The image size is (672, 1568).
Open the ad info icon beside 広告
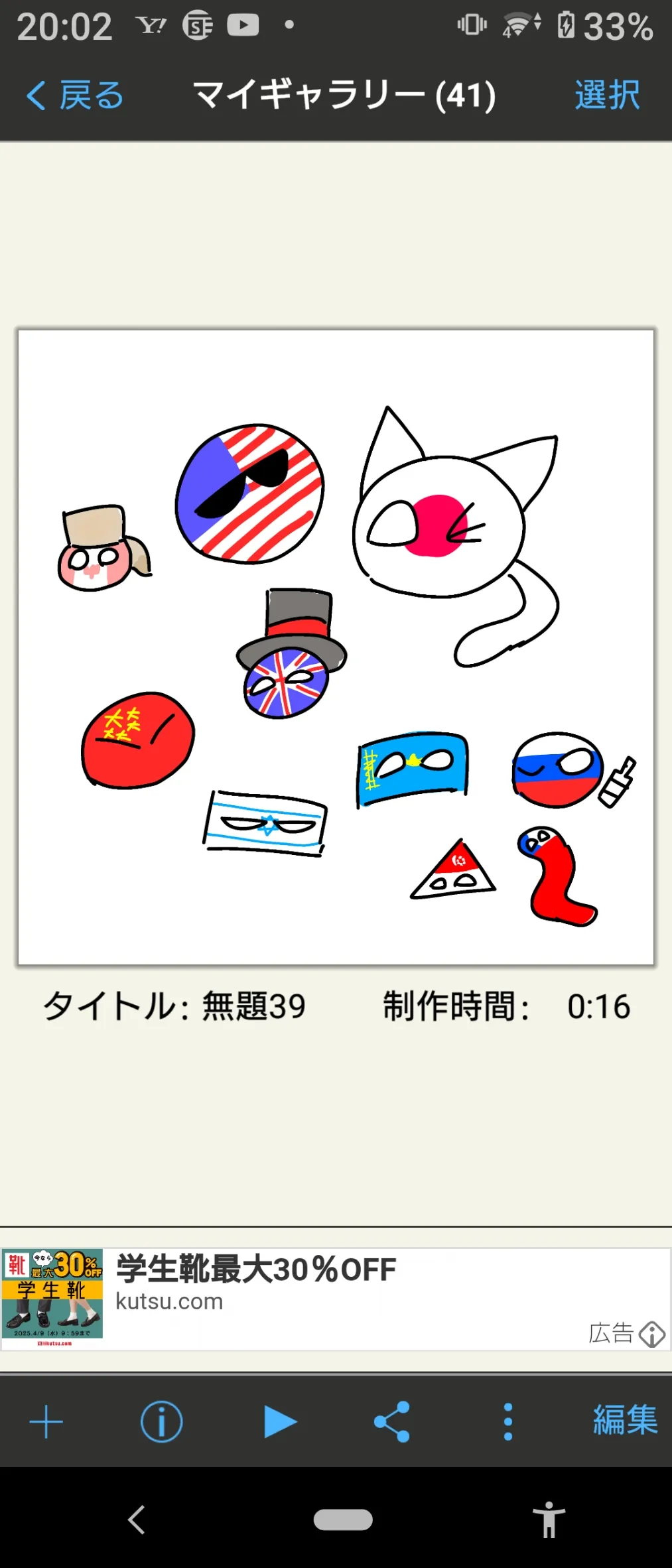652,1335
